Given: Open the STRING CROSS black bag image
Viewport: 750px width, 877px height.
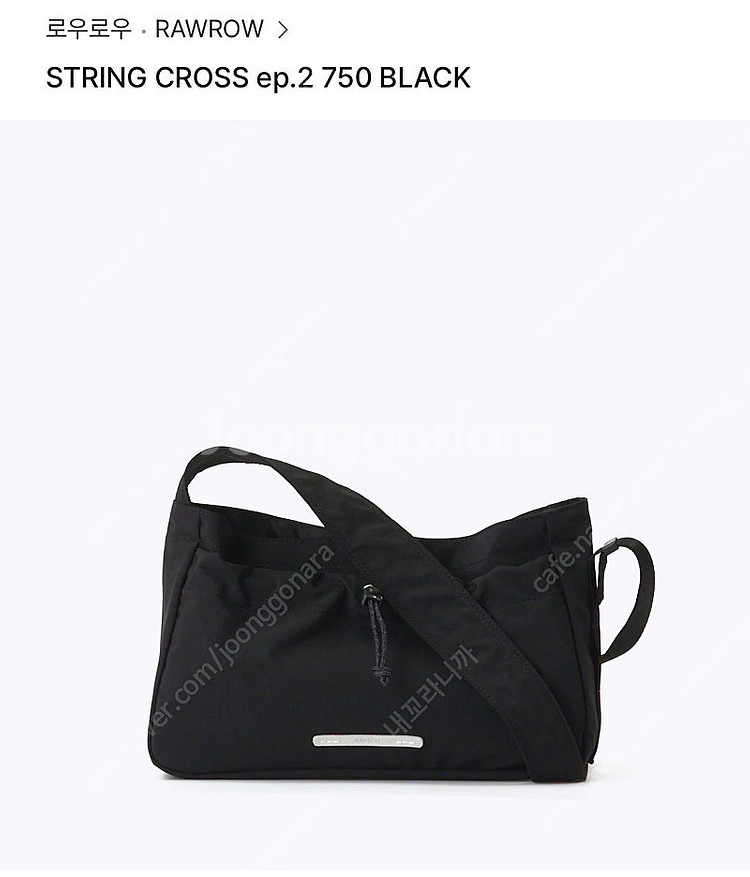Looking at the screenshot, I should point(375,495).
